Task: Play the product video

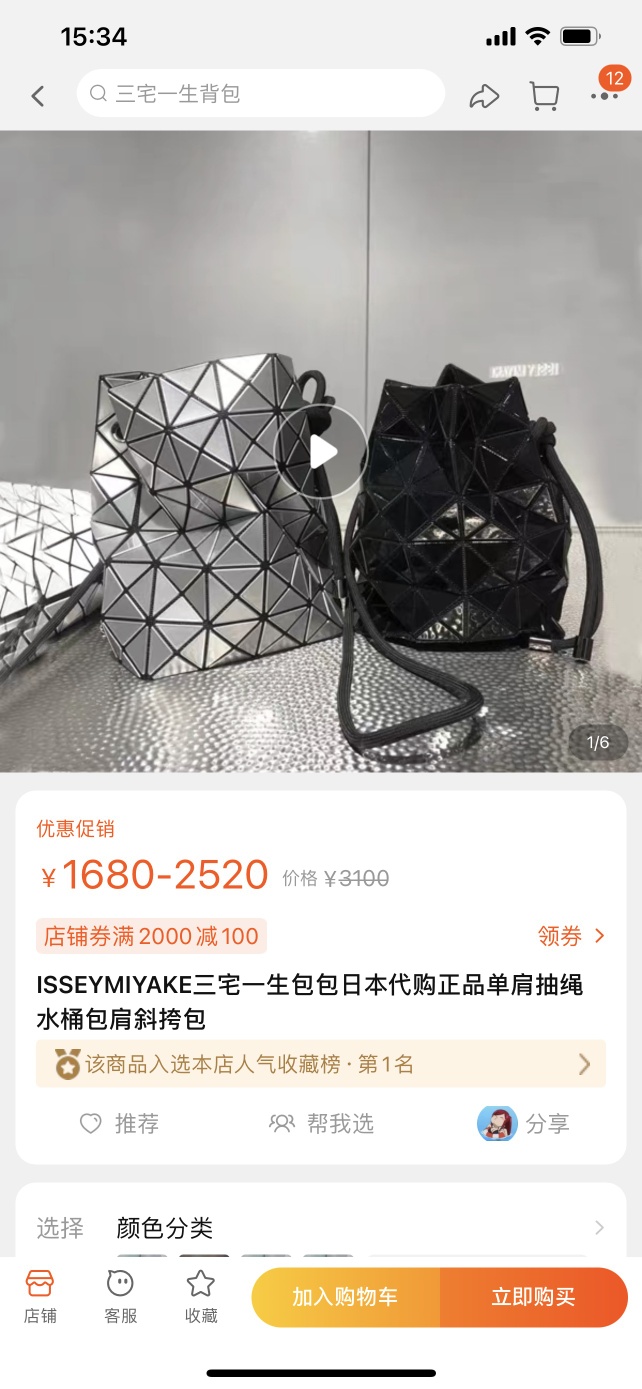Action: pos(321,452)
